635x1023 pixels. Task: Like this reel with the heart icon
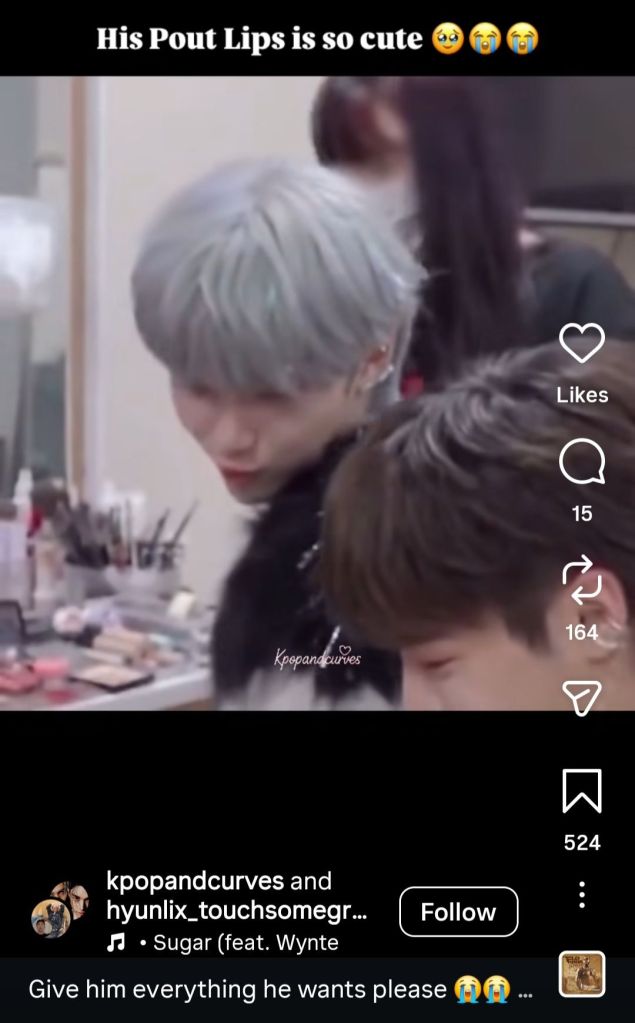tap(581, 345)
